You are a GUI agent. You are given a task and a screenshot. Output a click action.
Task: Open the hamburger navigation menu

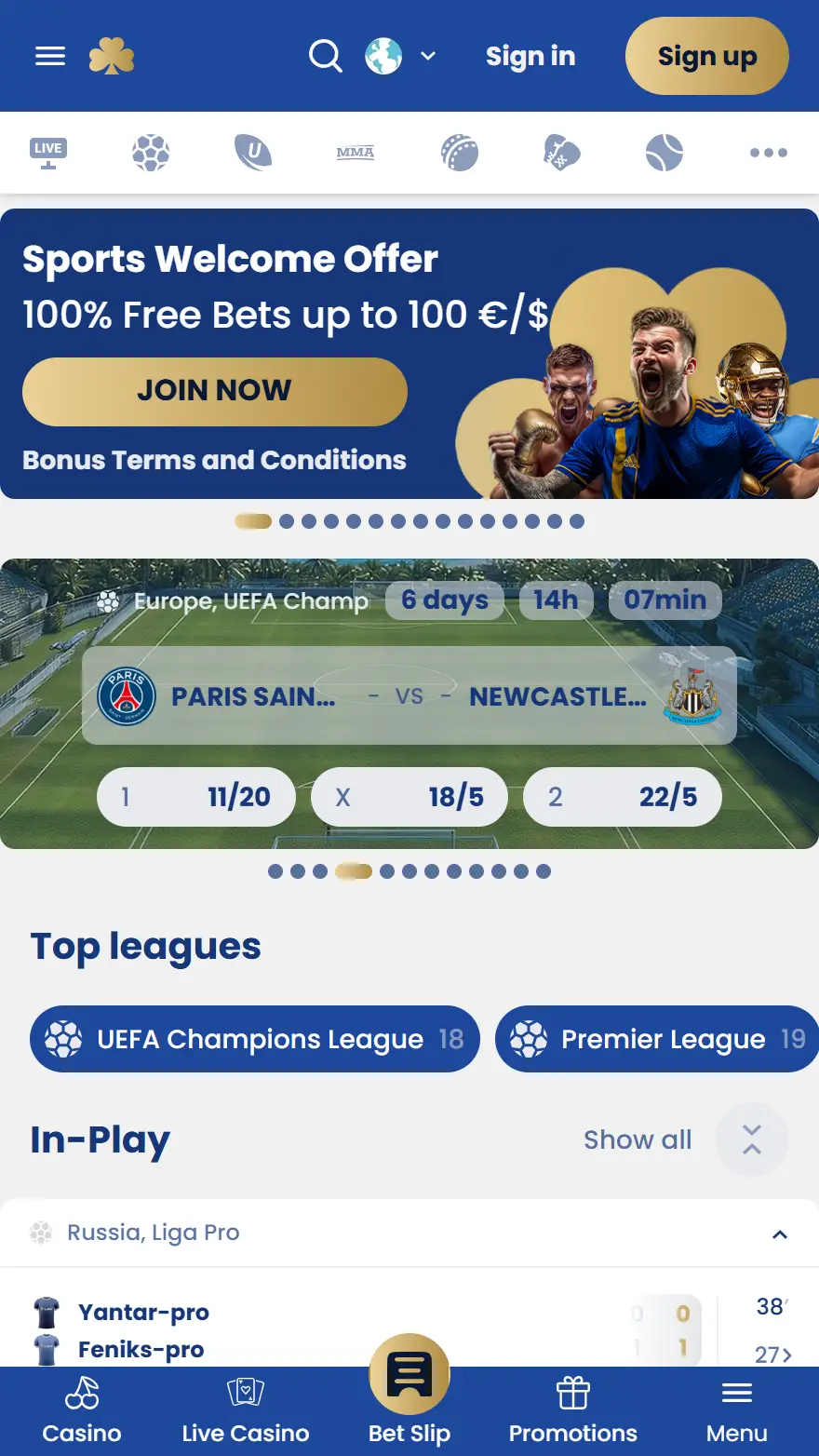(x=49, y=56)
